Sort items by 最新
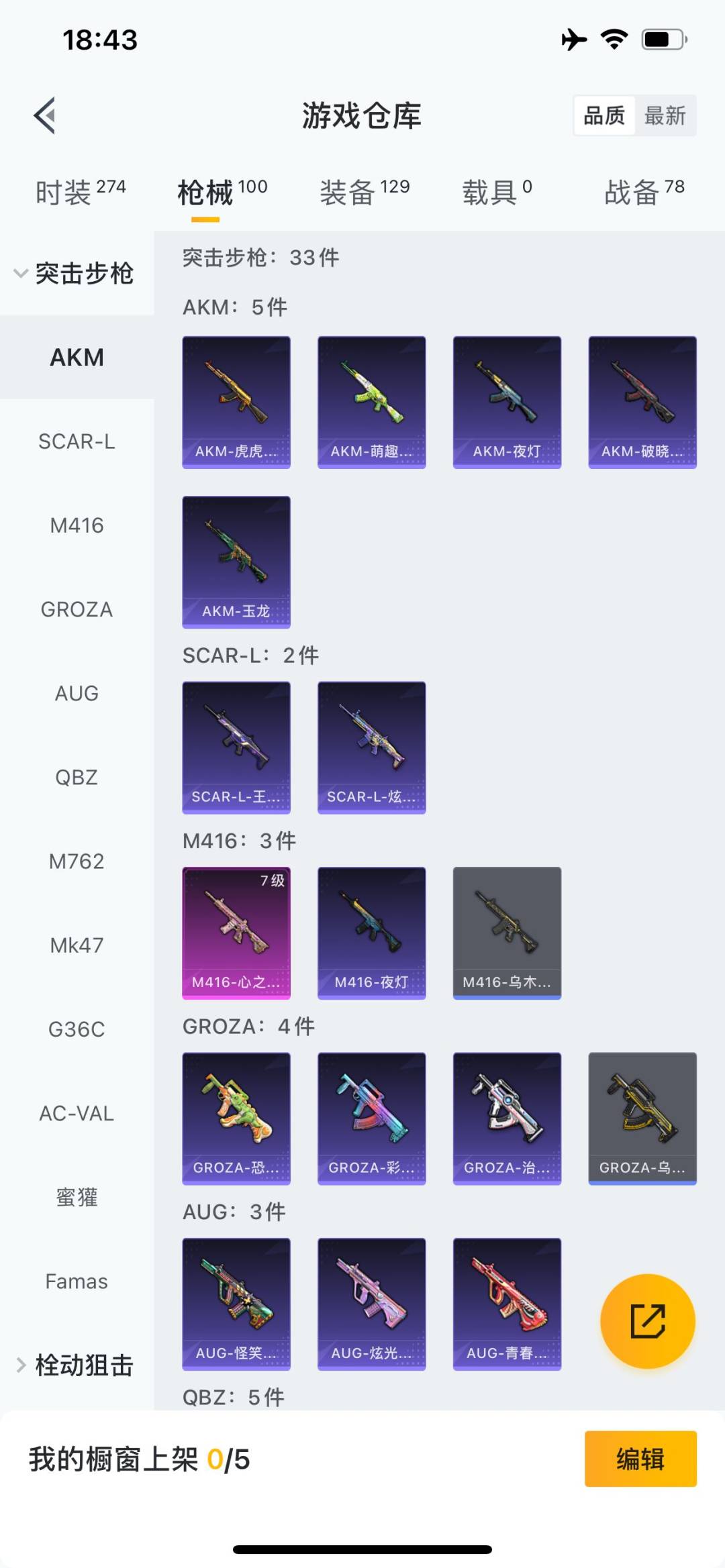Image resolution: width=725 pixels, height=1568 pixels. (665, 116)
